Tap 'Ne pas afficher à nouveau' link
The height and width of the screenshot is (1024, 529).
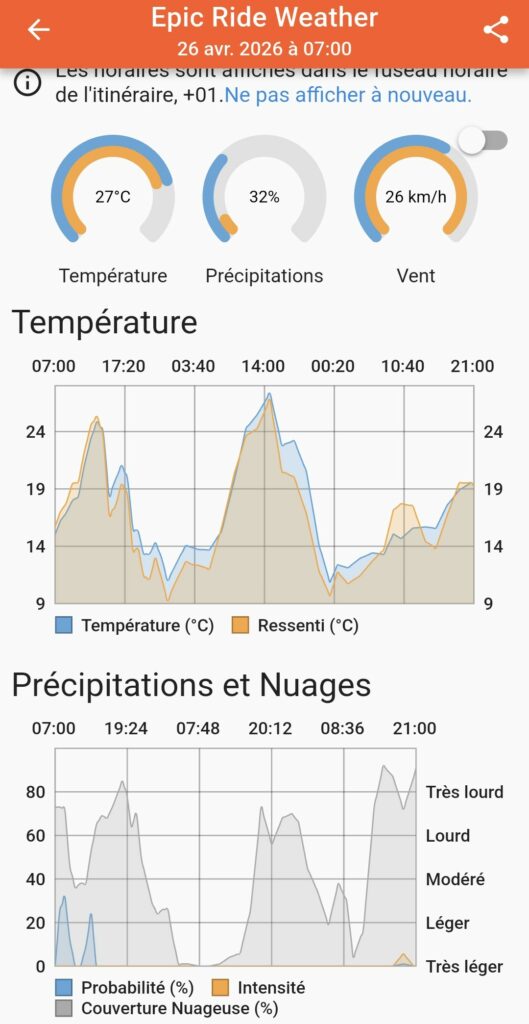pos(347,95)
